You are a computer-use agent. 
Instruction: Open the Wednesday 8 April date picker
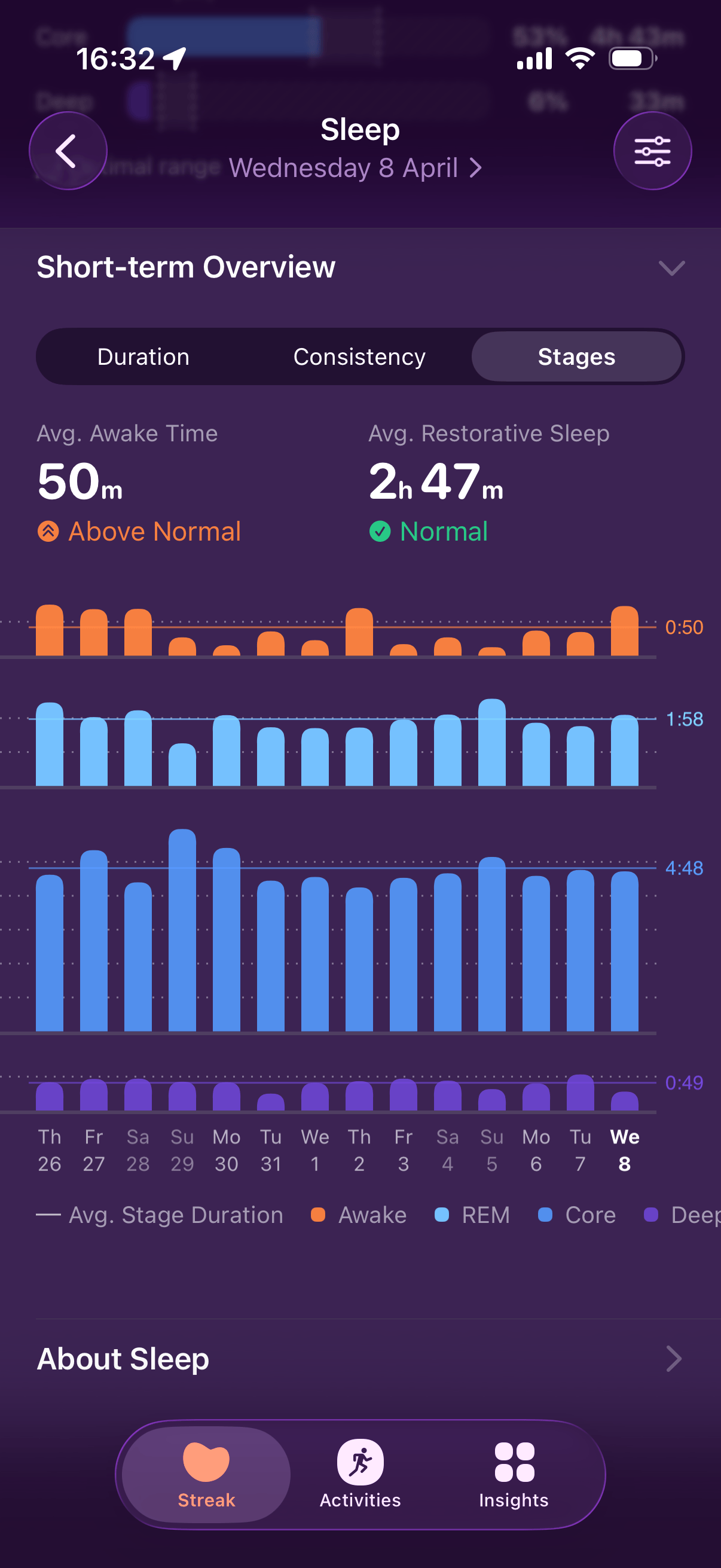355,168
